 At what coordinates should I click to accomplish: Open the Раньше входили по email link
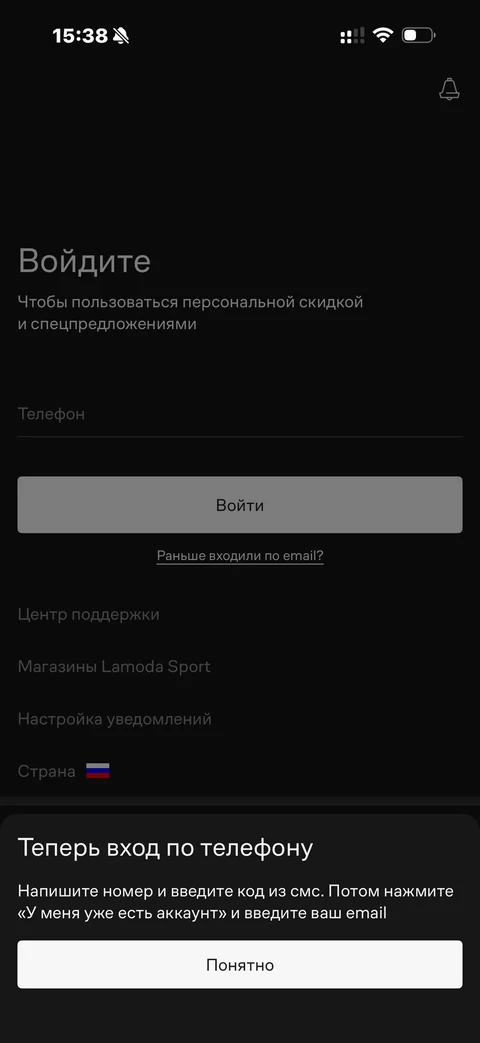[x=240, y=555]
